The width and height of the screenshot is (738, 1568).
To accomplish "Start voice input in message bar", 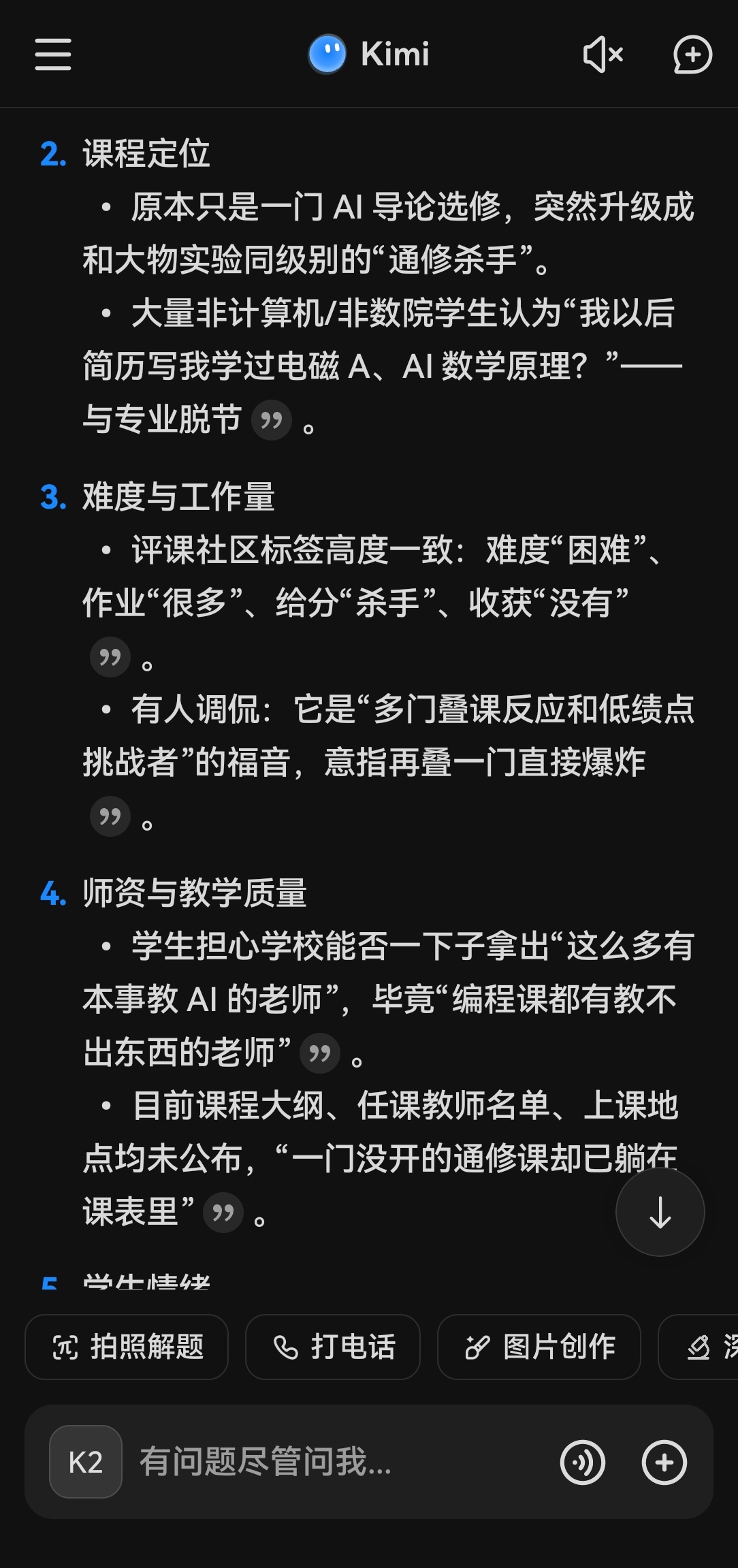I will coord(583,1462).
